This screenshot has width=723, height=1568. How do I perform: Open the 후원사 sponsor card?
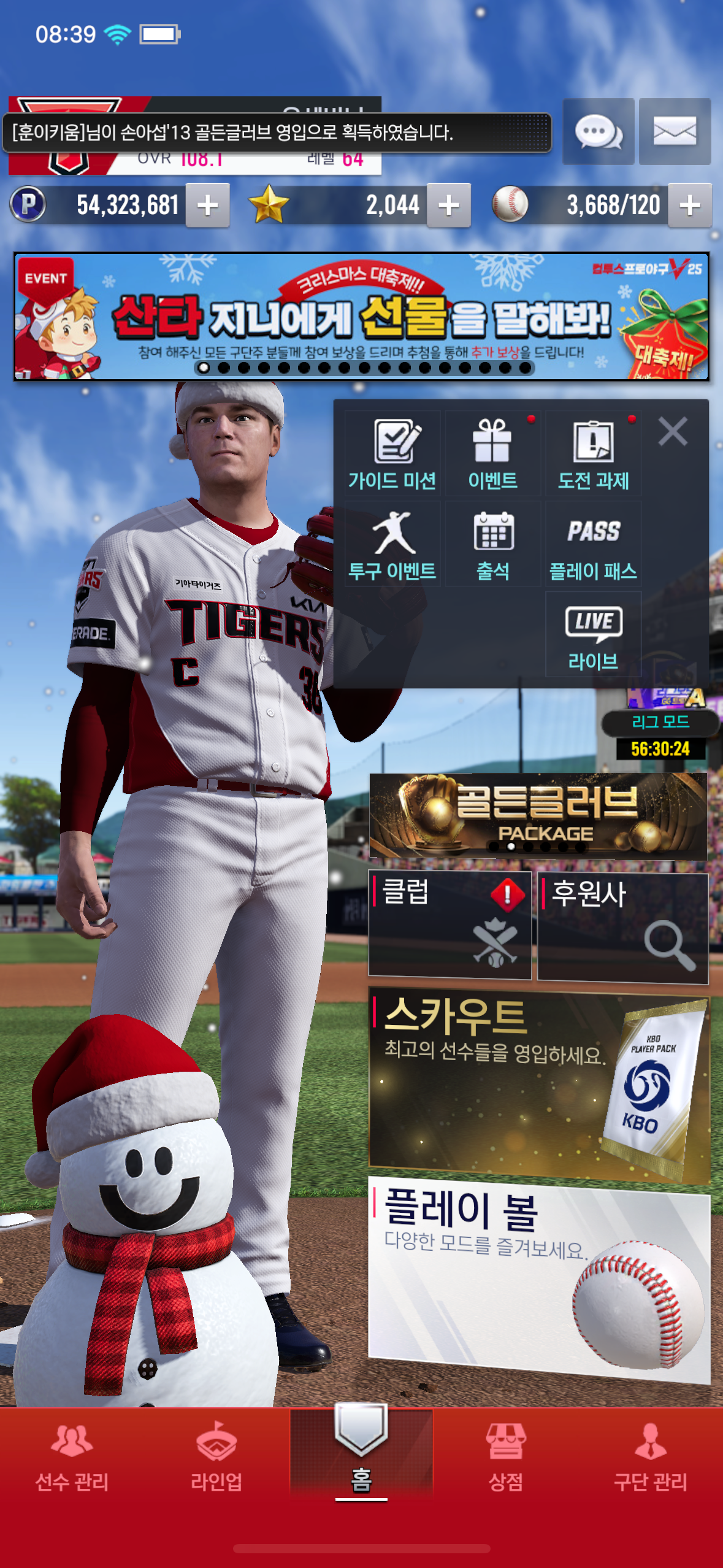click(622, 928)
